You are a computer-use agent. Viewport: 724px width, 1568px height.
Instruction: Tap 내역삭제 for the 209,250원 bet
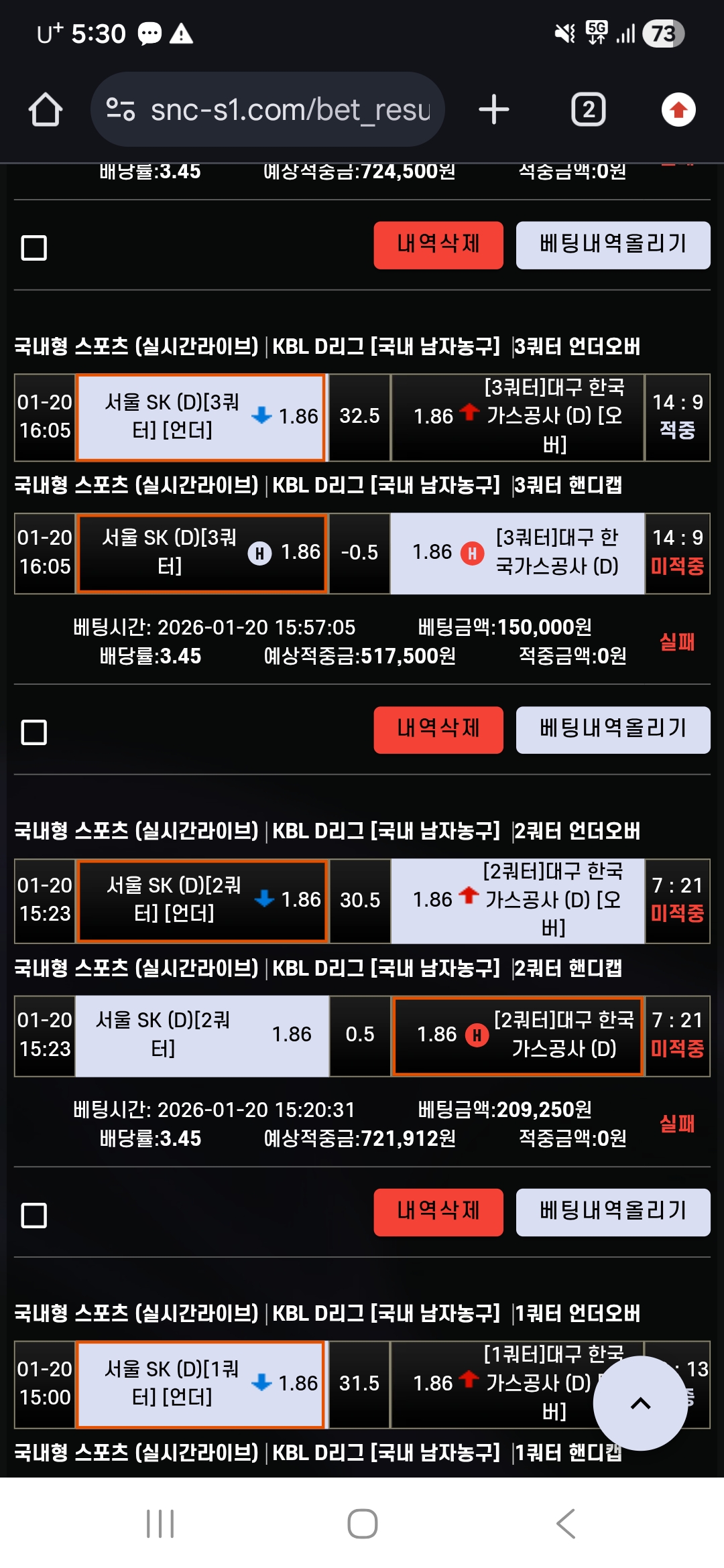point(438,1212)
